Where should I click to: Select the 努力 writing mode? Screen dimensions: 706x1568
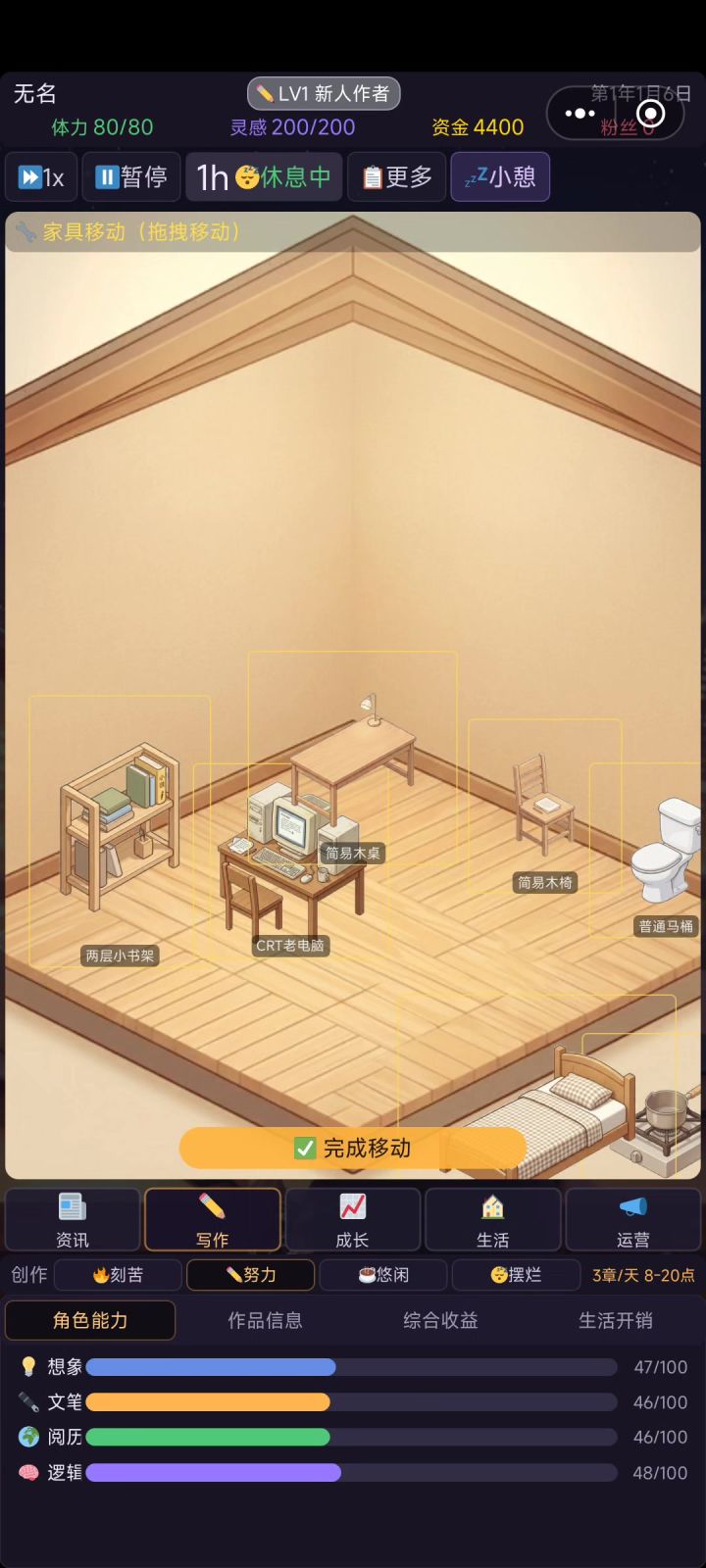click(x=251, y=1275)
